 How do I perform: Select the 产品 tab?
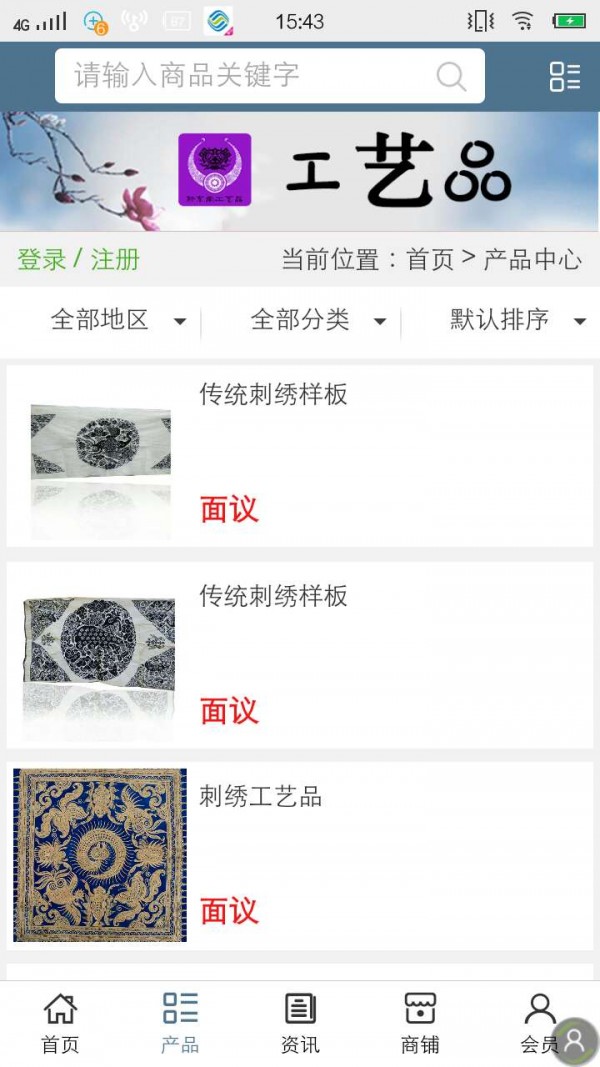180,1023
